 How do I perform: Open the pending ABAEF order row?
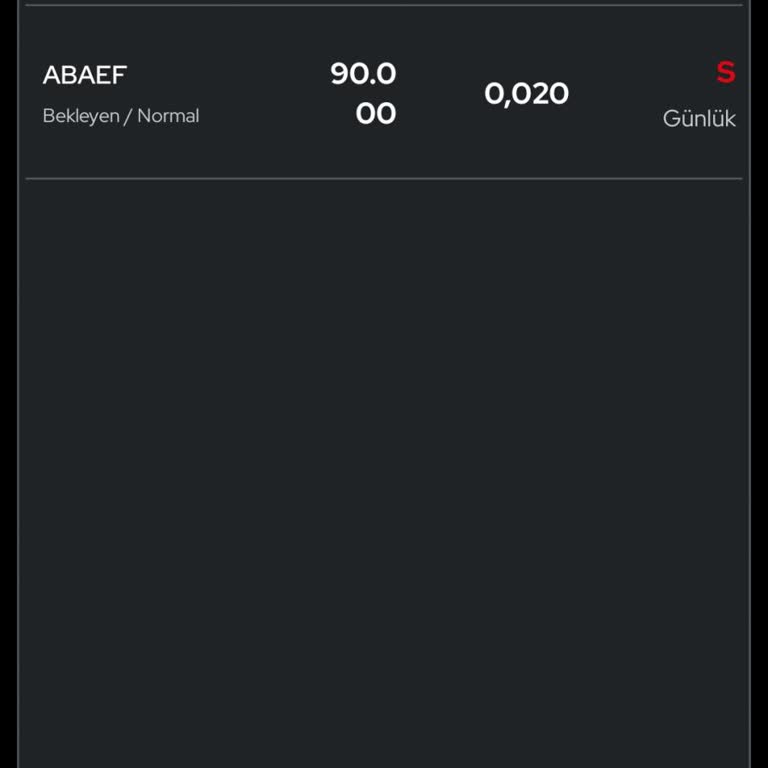(x=384, y=94)
